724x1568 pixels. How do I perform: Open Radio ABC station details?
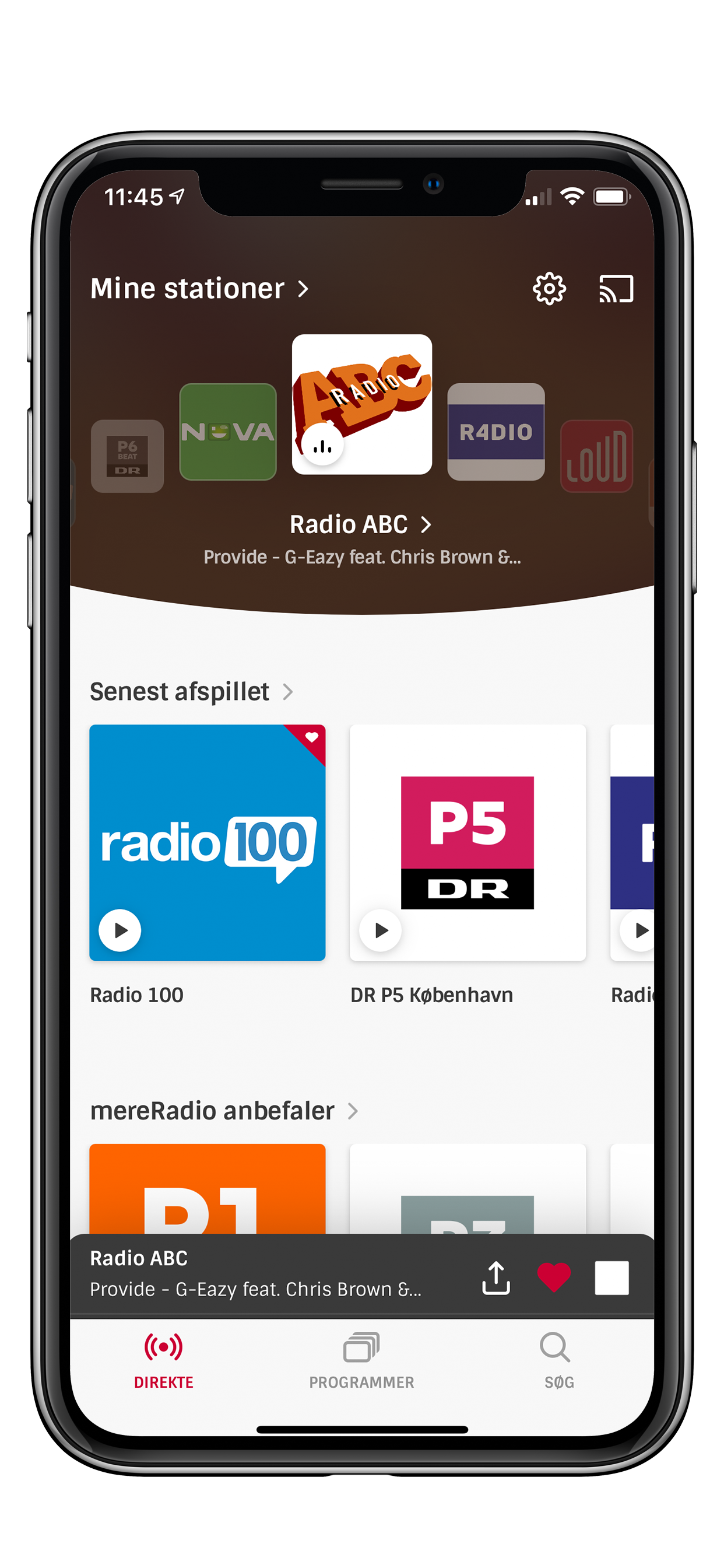tap(361, 524)
